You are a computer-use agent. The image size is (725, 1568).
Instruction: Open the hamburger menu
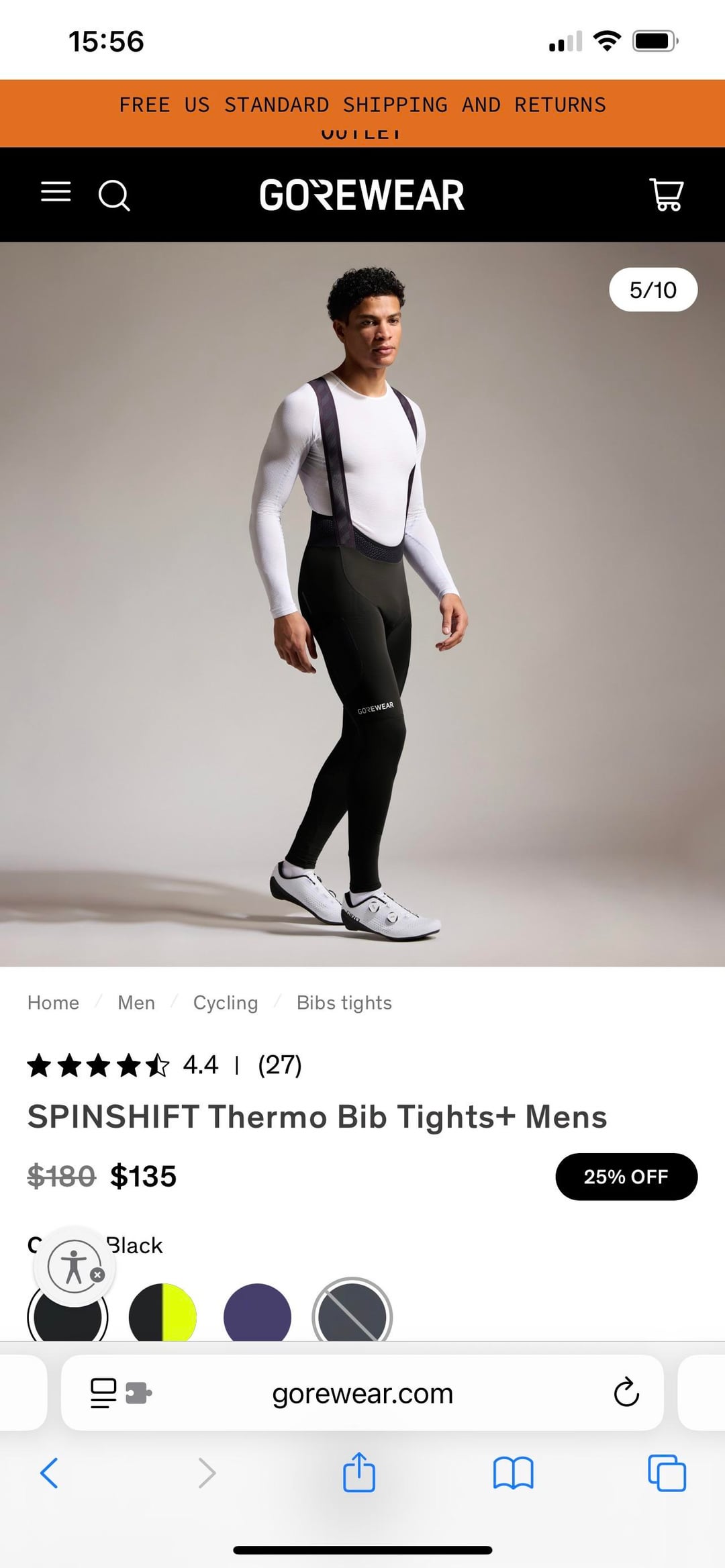click(56, 193)
